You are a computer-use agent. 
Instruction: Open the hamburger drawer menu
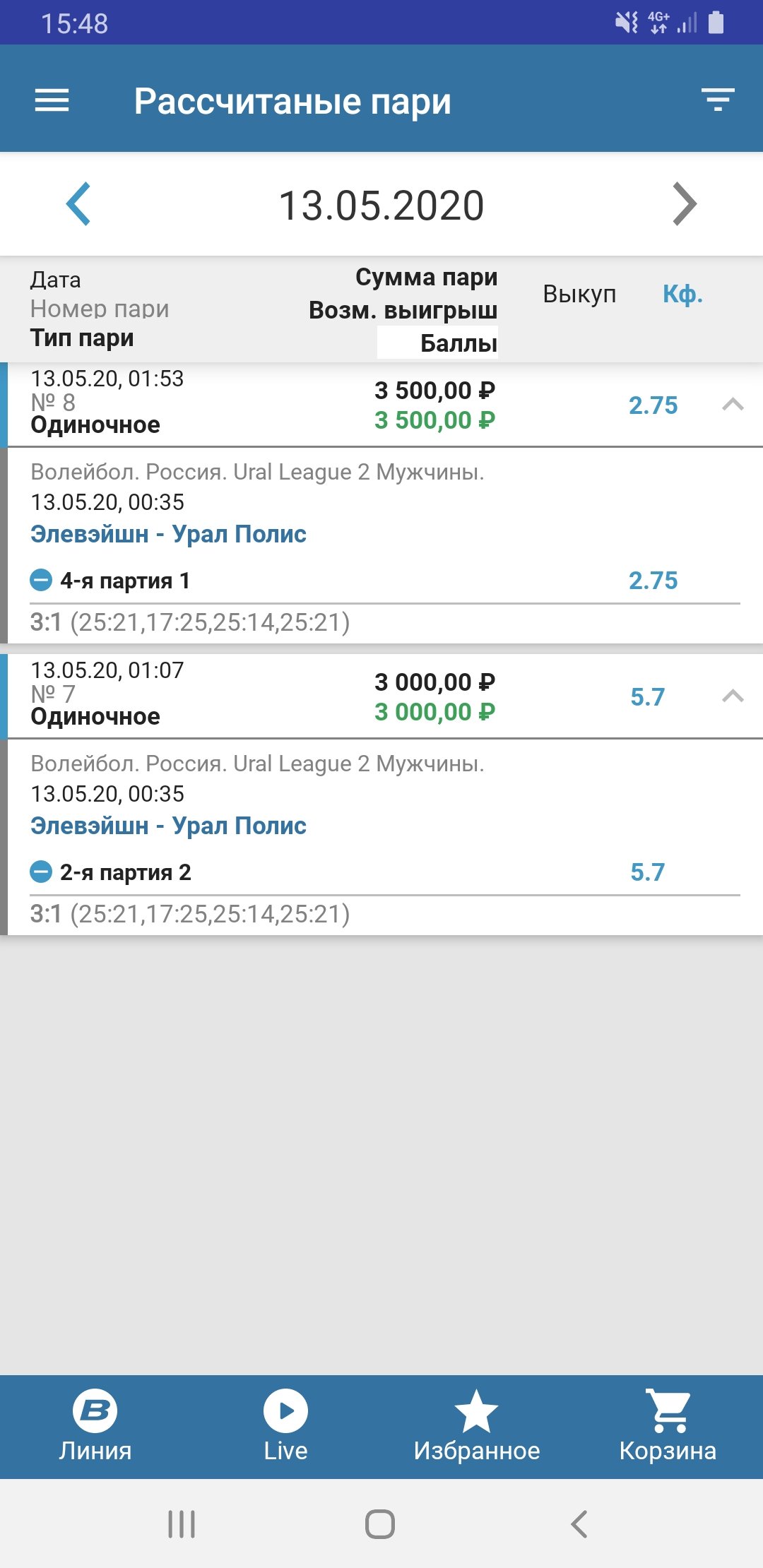(52, 100)
